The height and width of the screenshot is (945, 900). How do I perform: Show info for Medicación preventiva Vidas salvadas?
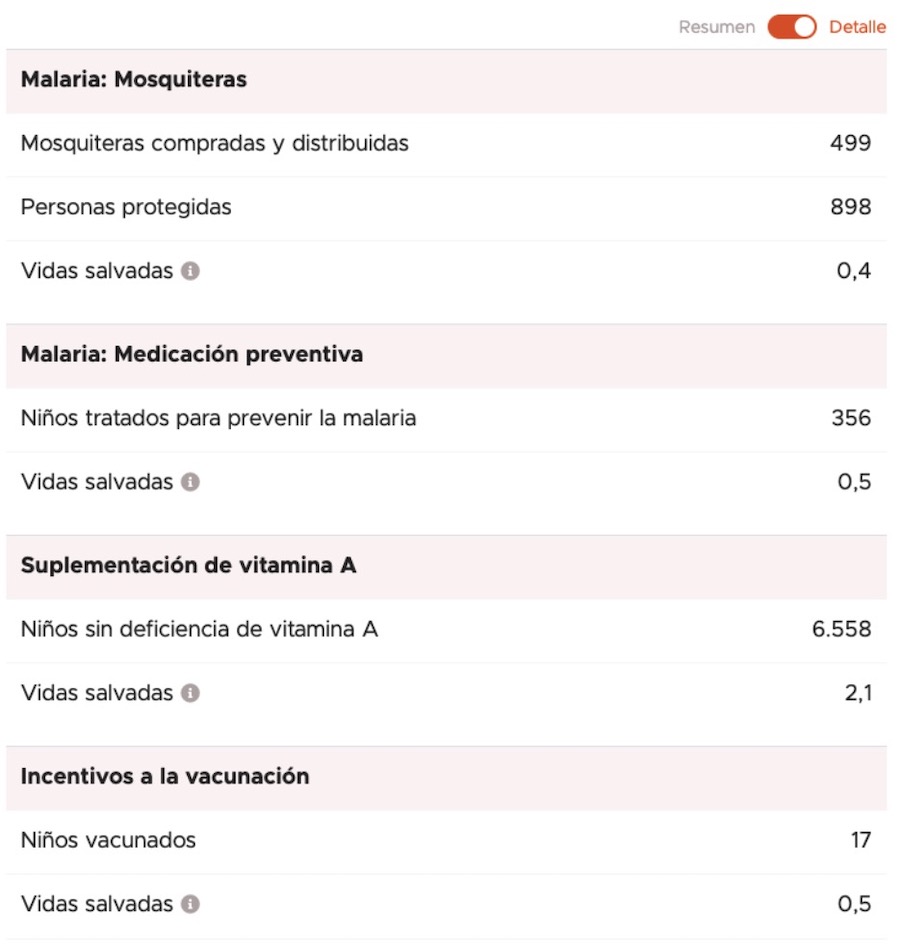coord(190,482)
